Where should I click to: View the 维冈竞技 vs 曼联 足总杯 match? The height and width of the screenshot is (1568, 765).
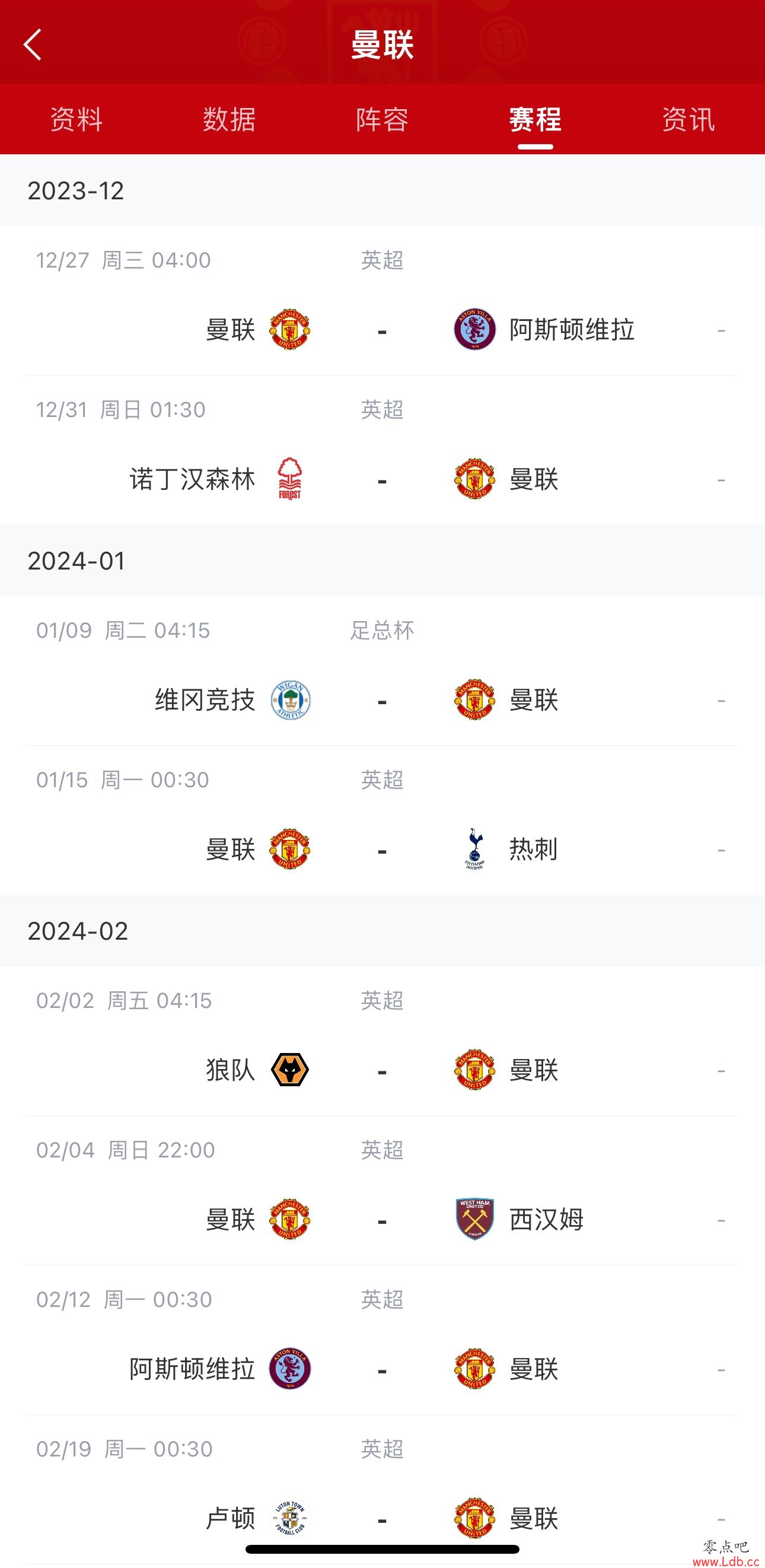point(382,671)
